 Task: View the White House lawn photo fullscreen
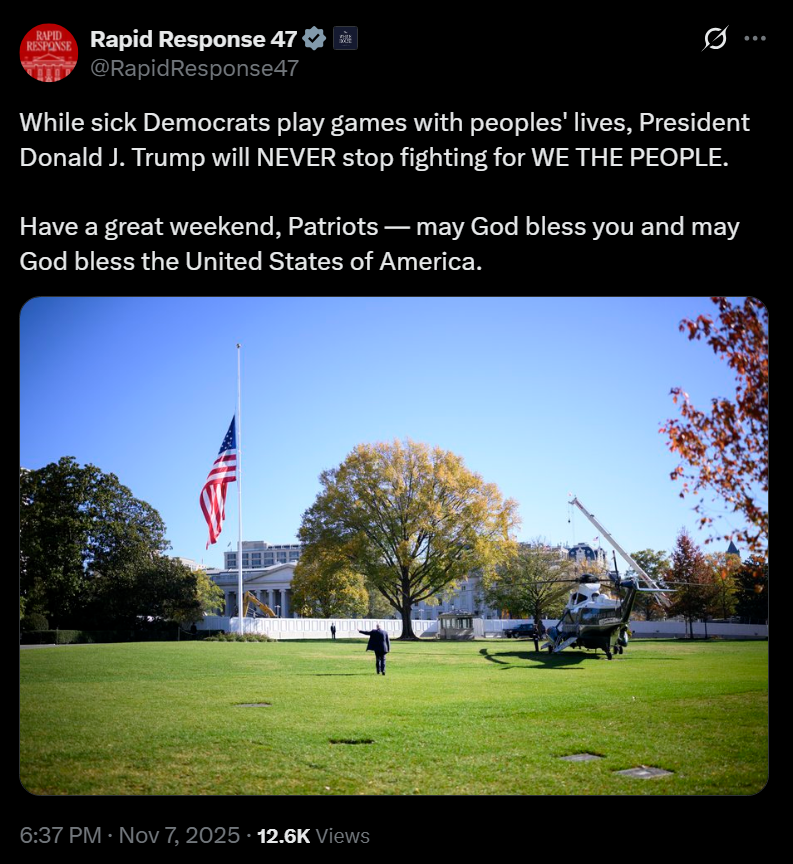tap(394, 546)
